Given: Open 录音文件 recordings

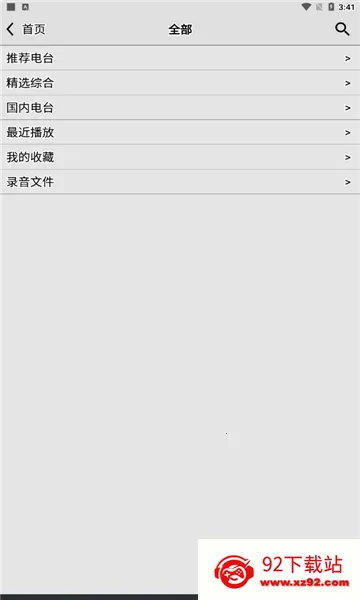Looking at the screenshot, I should pyautogui.click(x=180, y=182).
